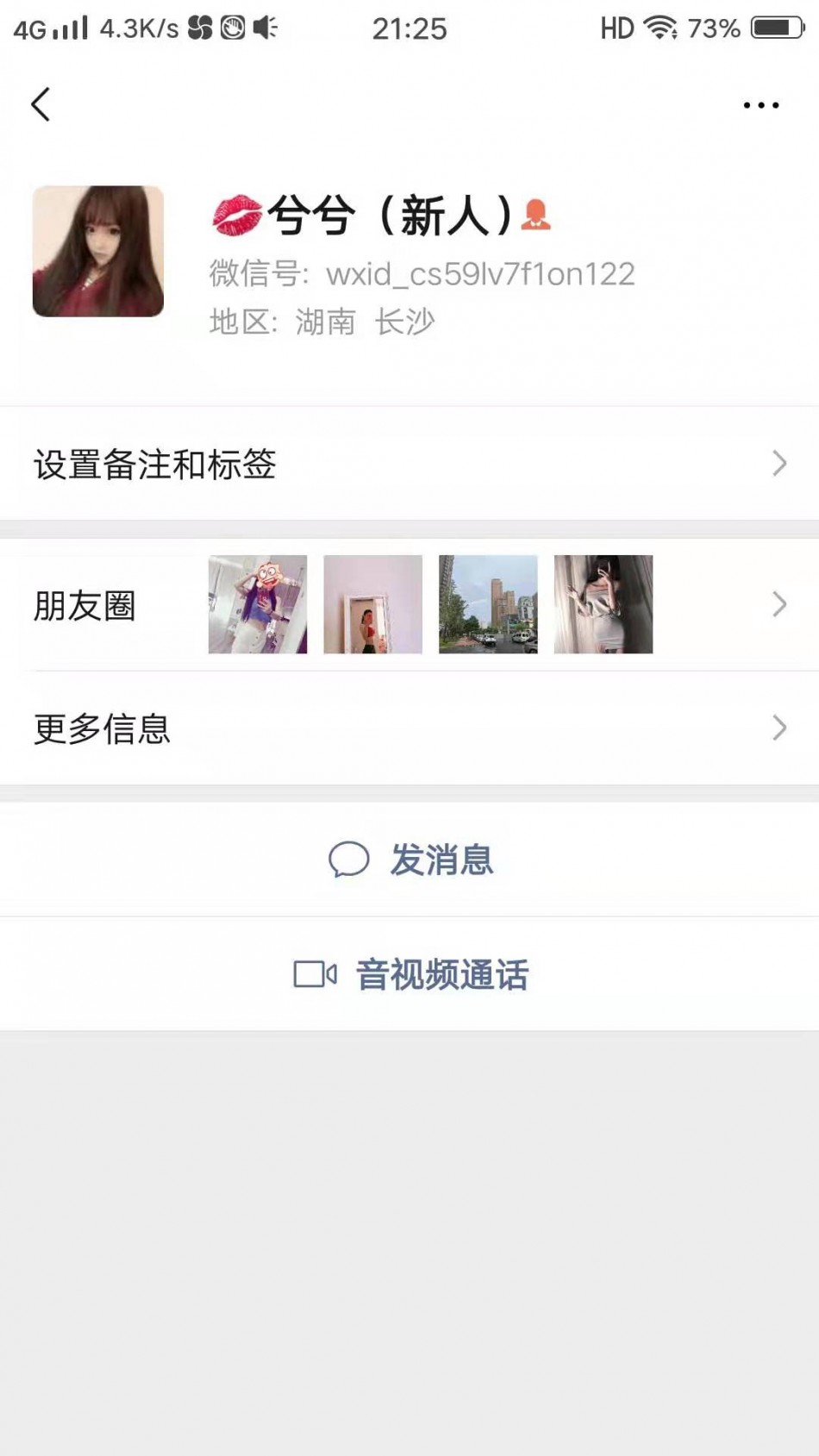Viewport: 819px width, 1456px height.
Task: Open 设置备注和标签 row
Action: coord(409,464)
